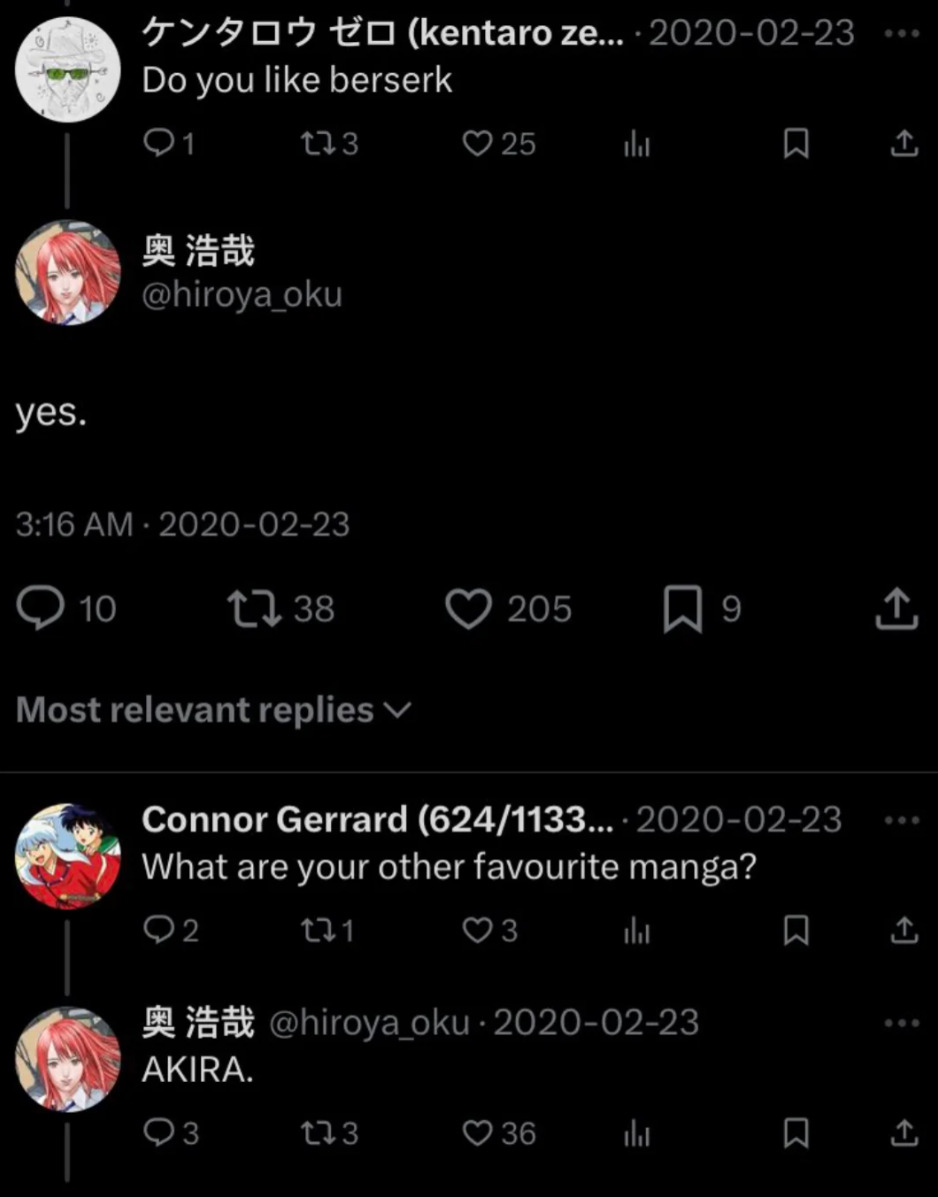Like the 'Do you like berserk' tweet
This screenshot has height=1197, width=938.
tap(476, 145)
